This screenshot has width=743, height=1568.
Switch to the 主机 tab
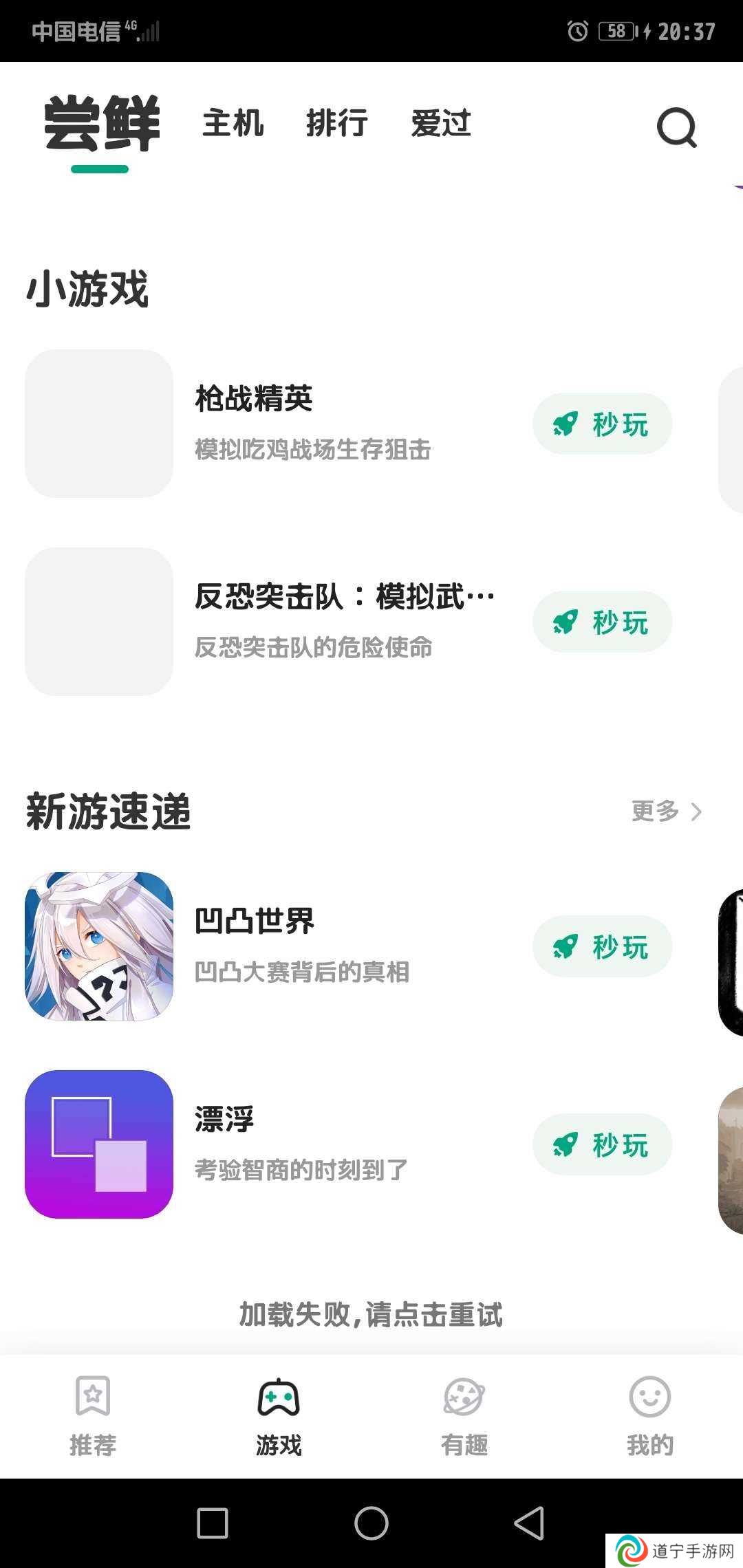(x=233, y=124)
